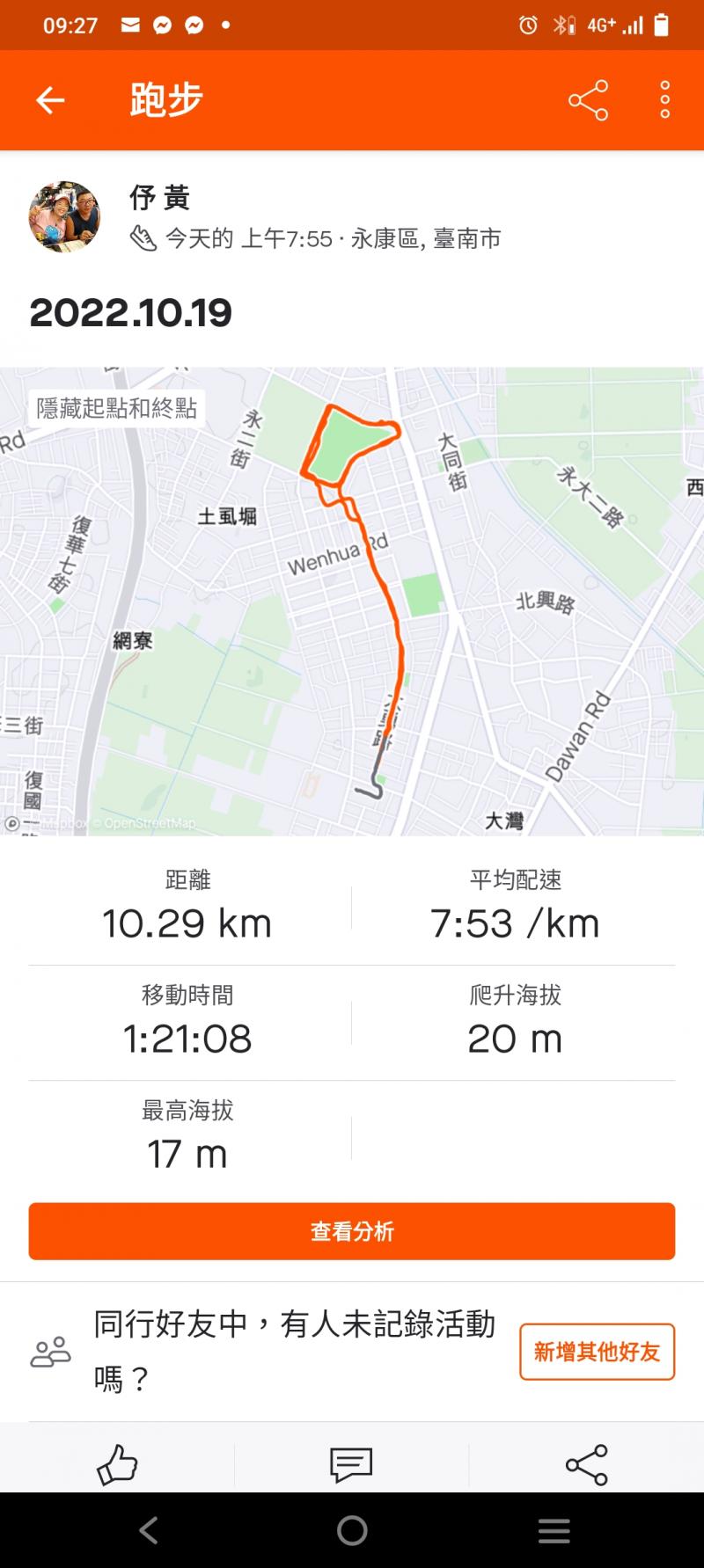Open comments for this activity
The image size is (704, 1568).
click(351, 1465)
